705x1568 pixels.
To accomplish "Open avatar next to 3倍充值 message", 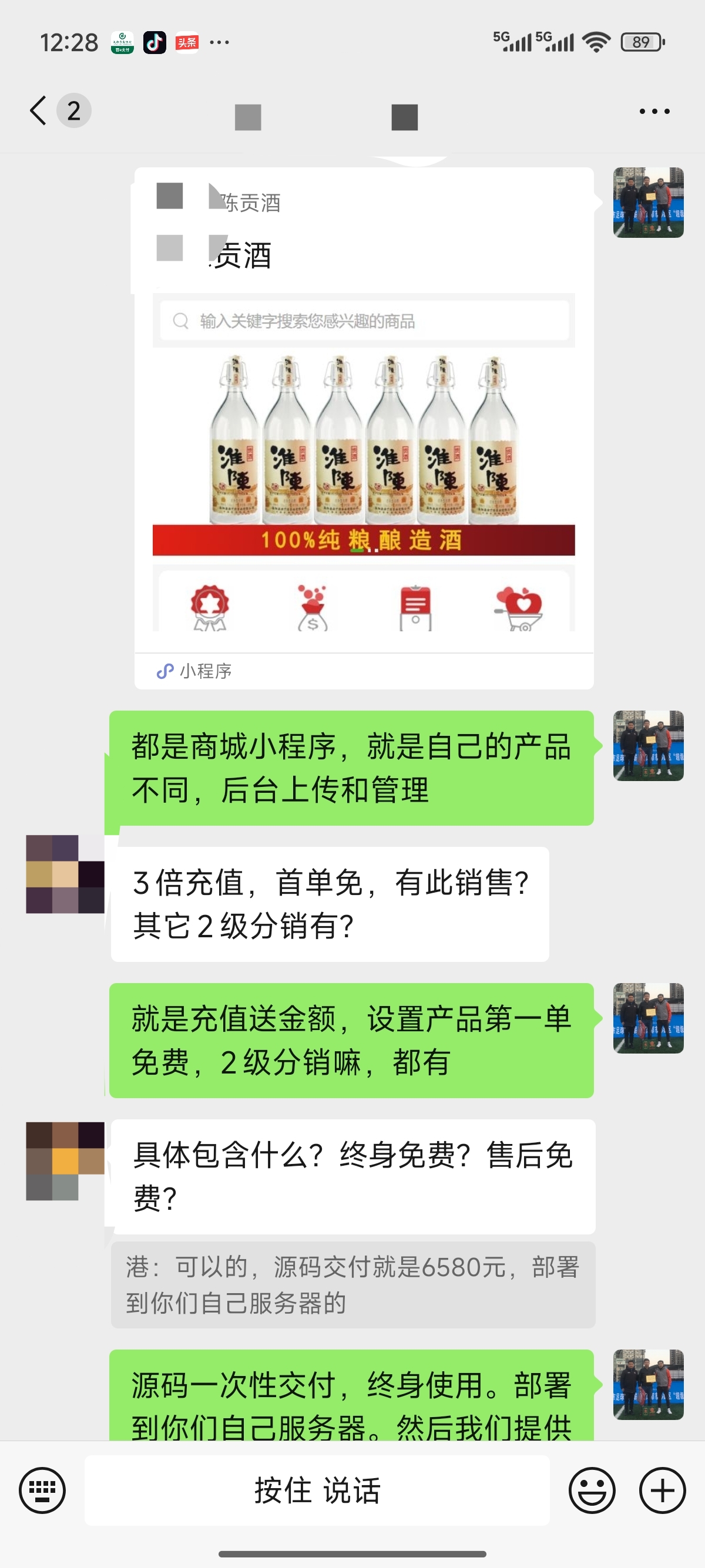I will tap(65, 874).
